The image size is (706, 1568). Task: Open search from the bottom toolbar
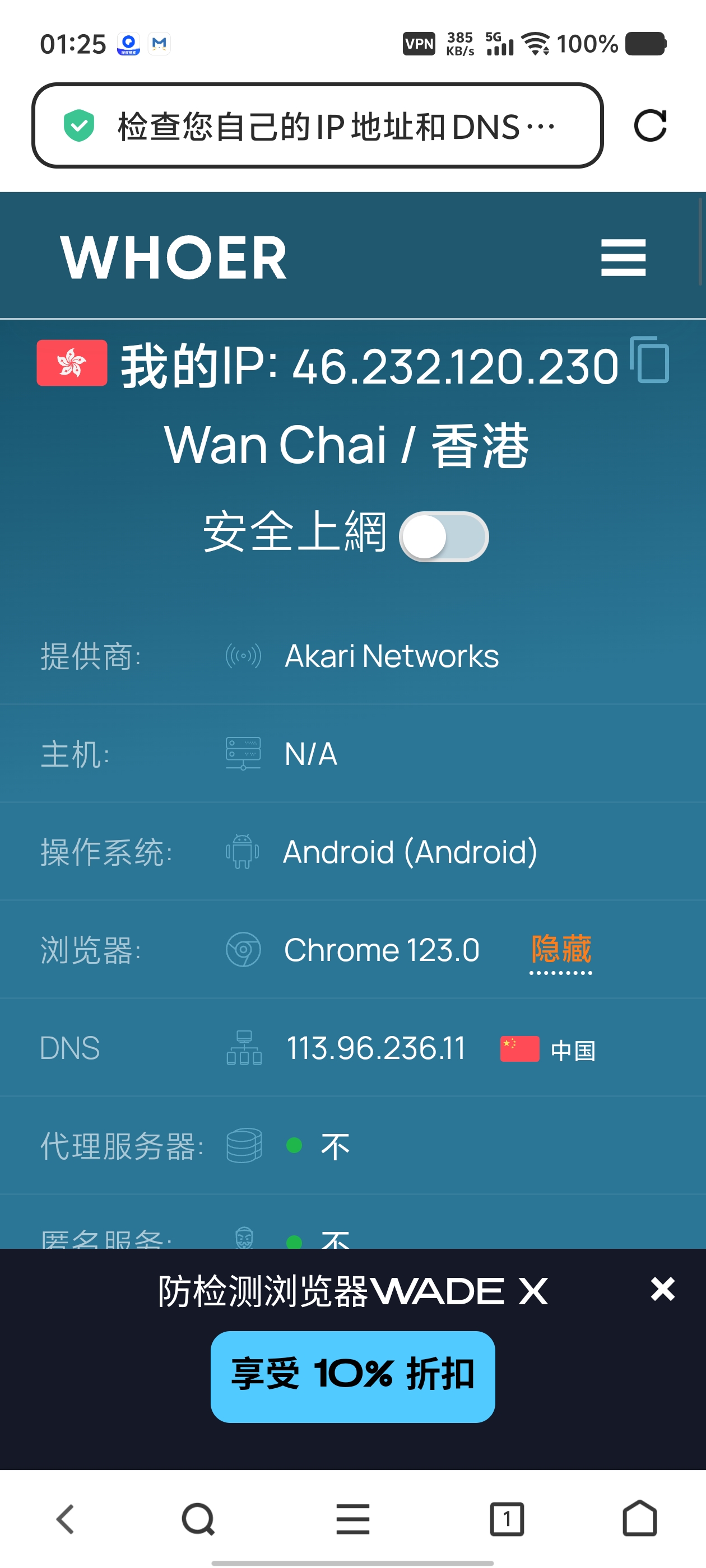(x=198, y=1519)
